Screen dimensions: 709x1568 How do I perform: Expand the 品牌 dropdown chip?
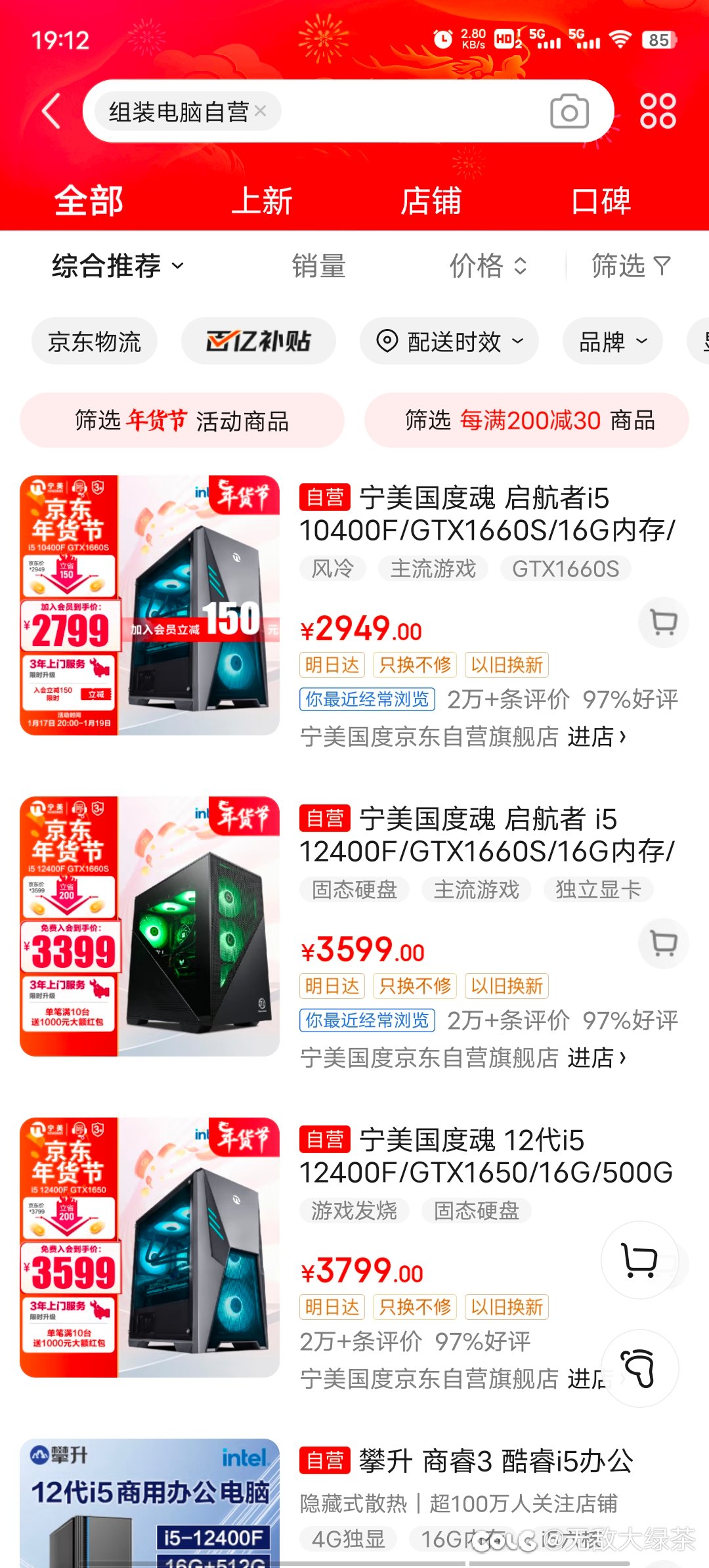click(612, 341)
